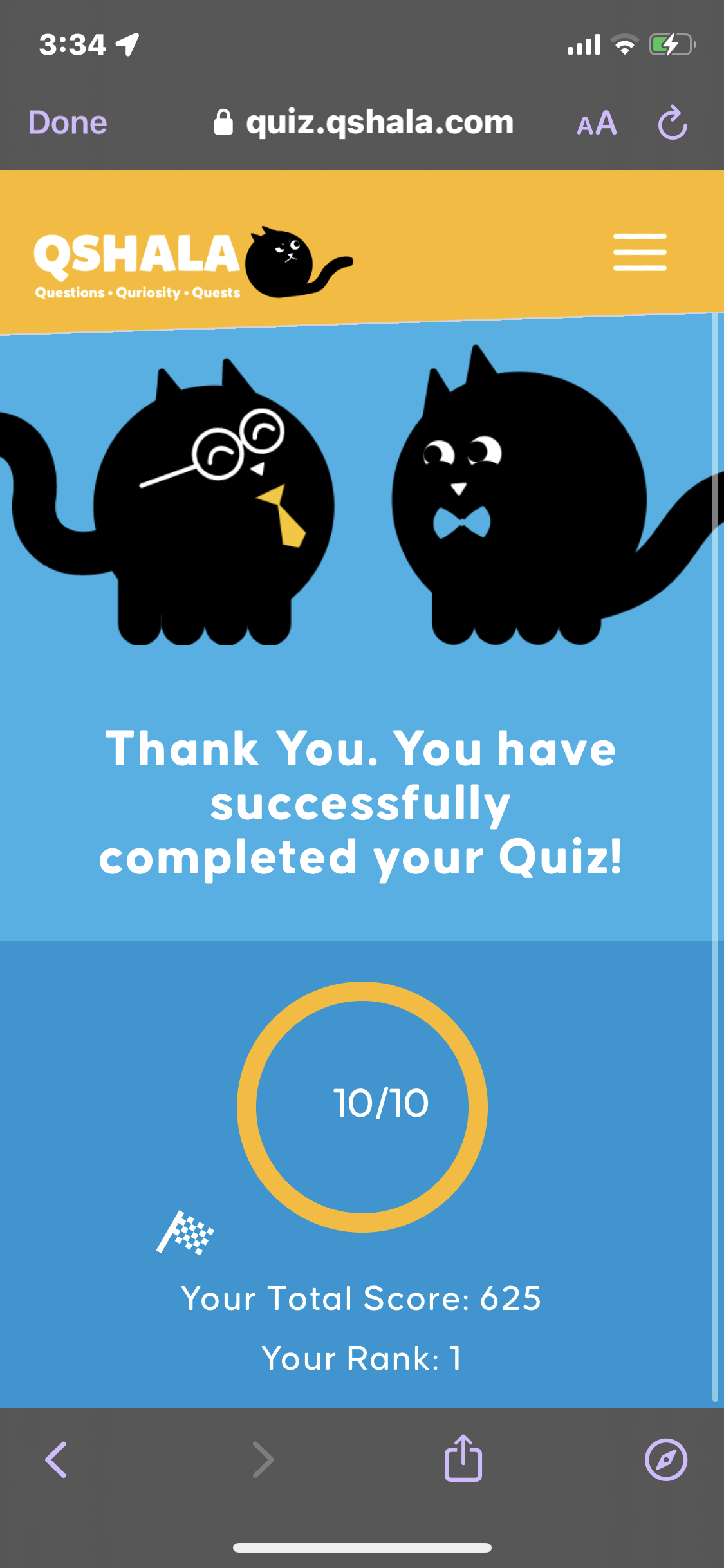Open page in Safari compass icon
The image size is (724, 1568).
pyautogui.click(x=665, y=1459)
